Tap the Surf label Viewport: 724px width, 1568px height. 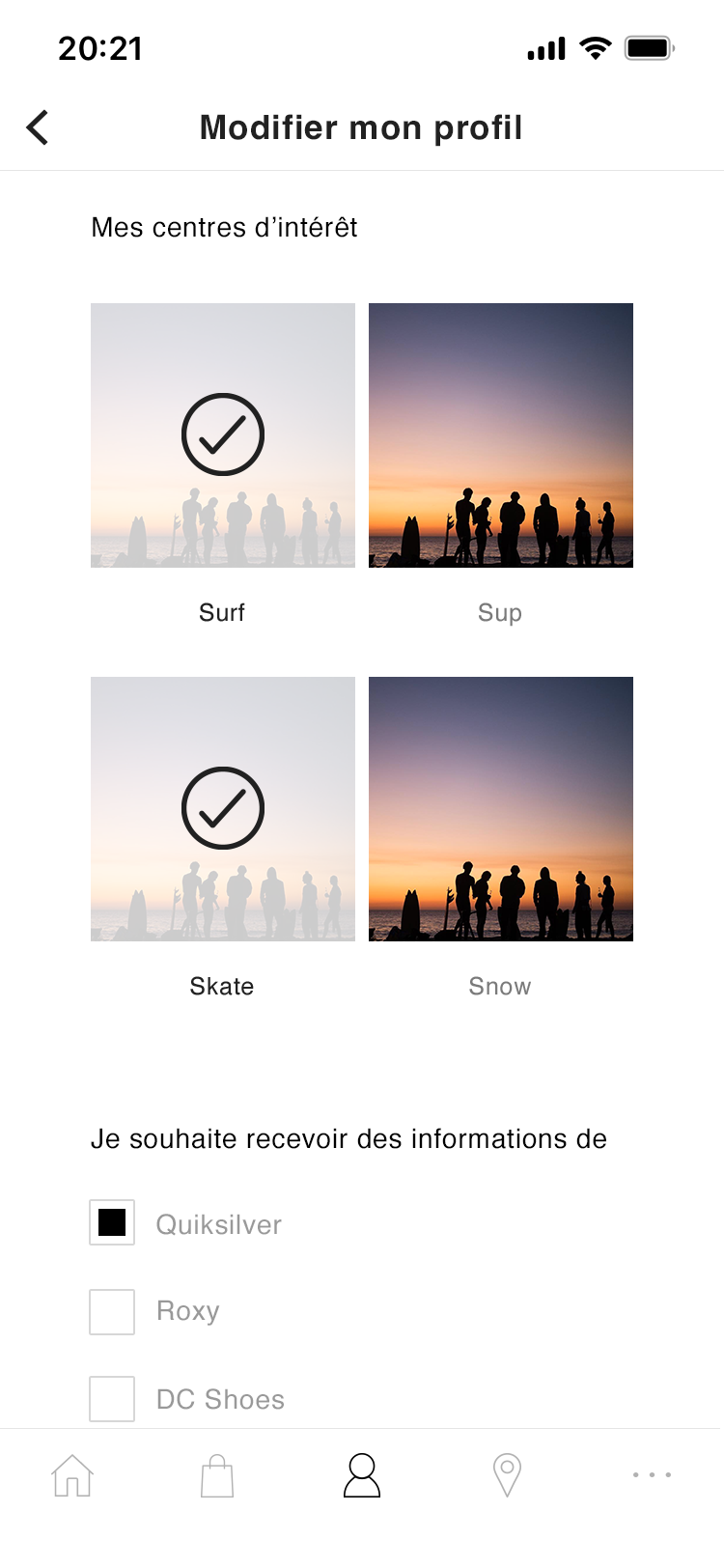[x=222, y=612]
